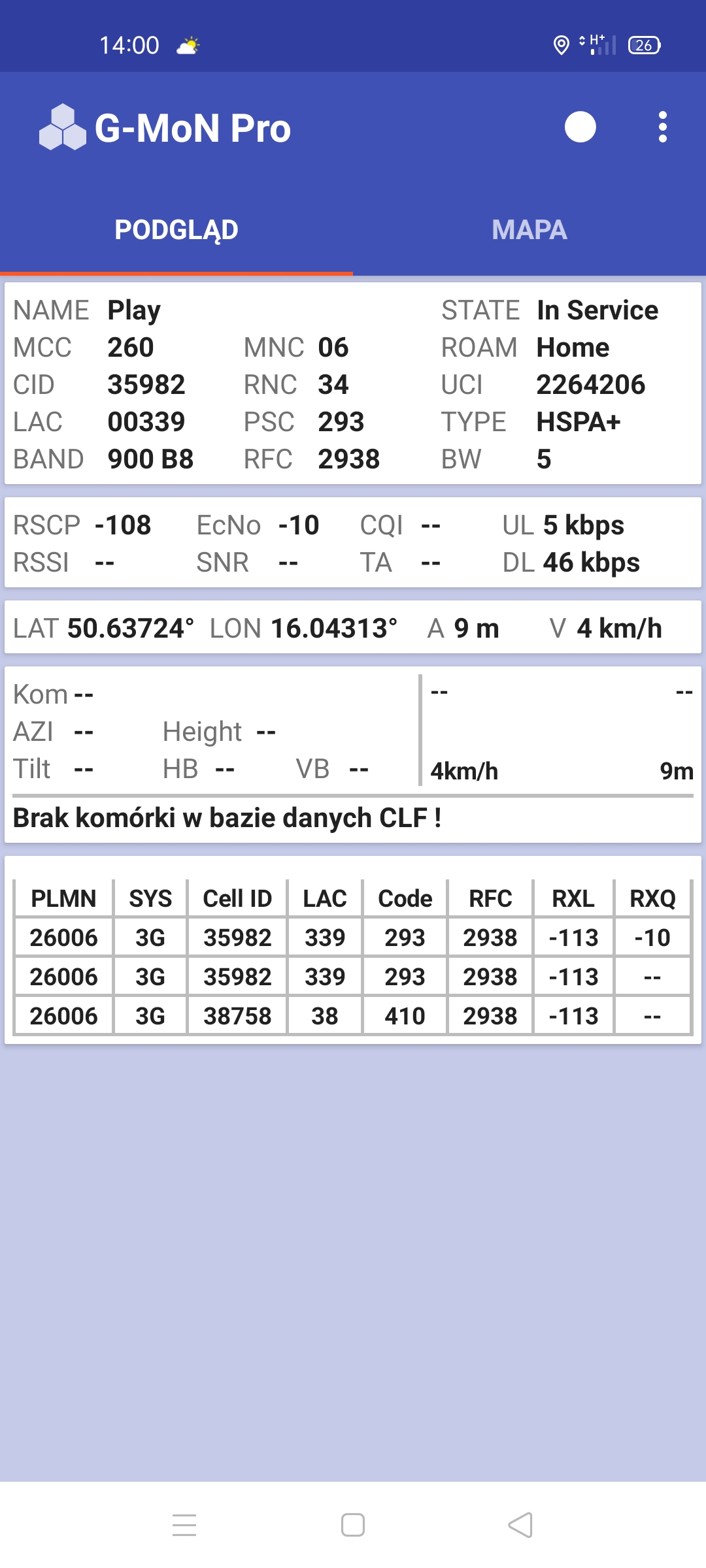Go back using the system back button
This screenshot has height=1568, width=706.
coord(520,1526)
